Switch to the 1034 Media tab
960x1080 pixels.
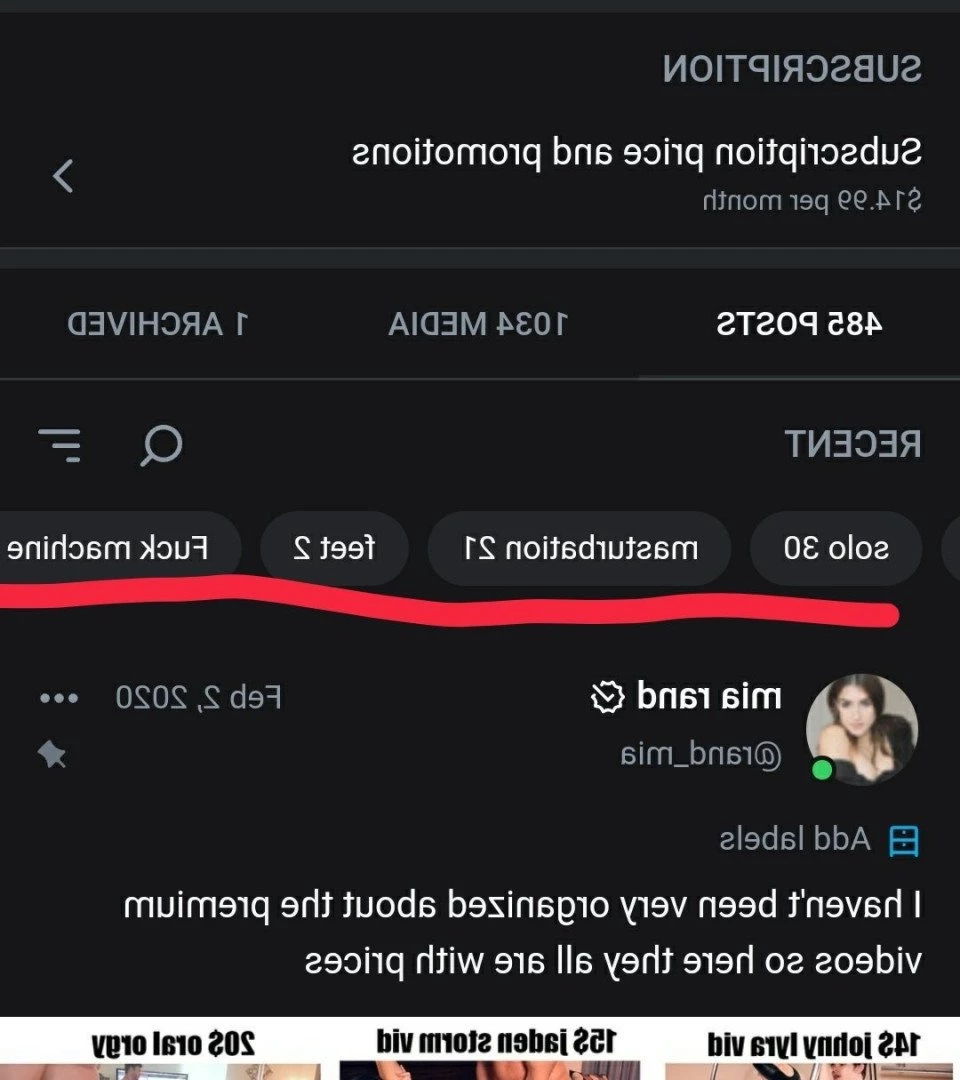pos(478,324)
